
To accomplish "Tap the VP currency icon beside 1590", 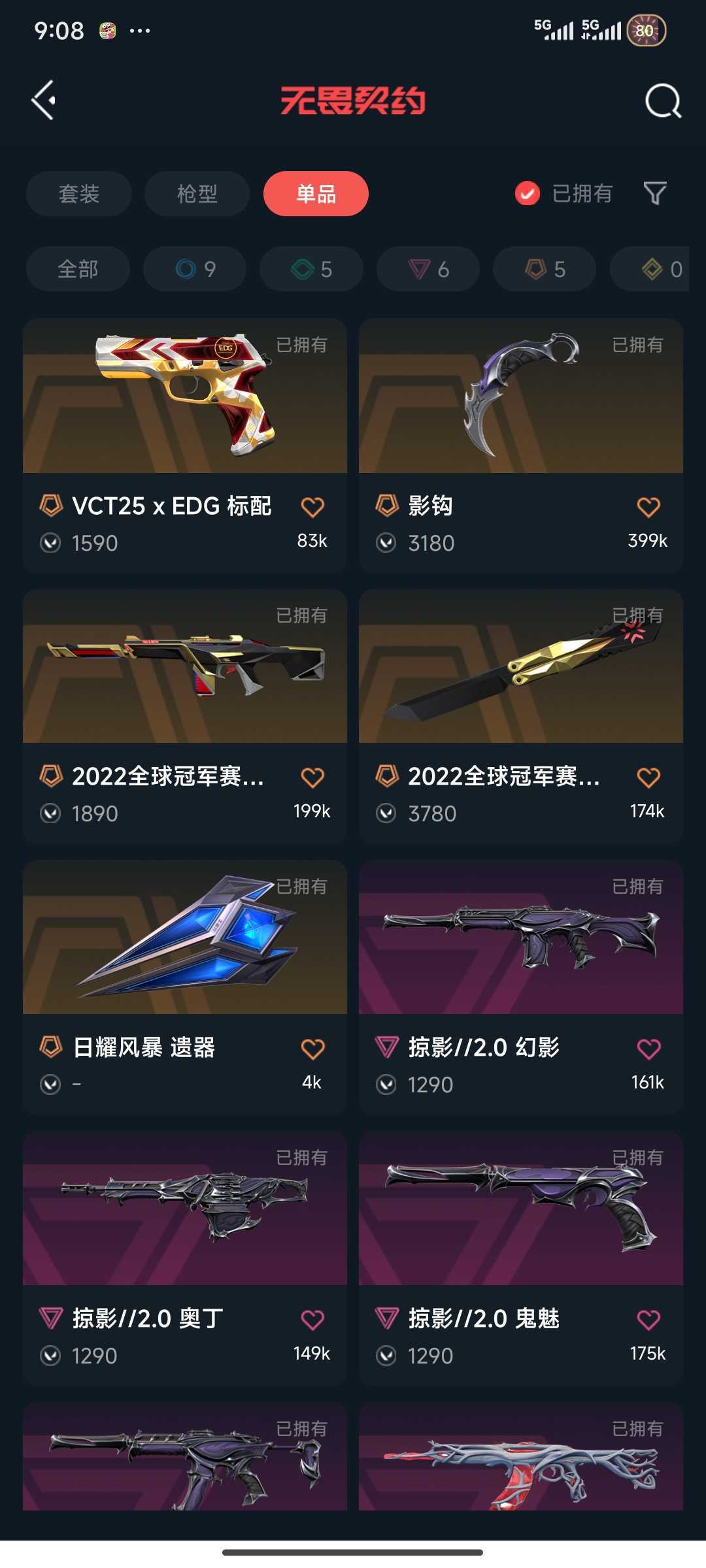I will point(50,542).
